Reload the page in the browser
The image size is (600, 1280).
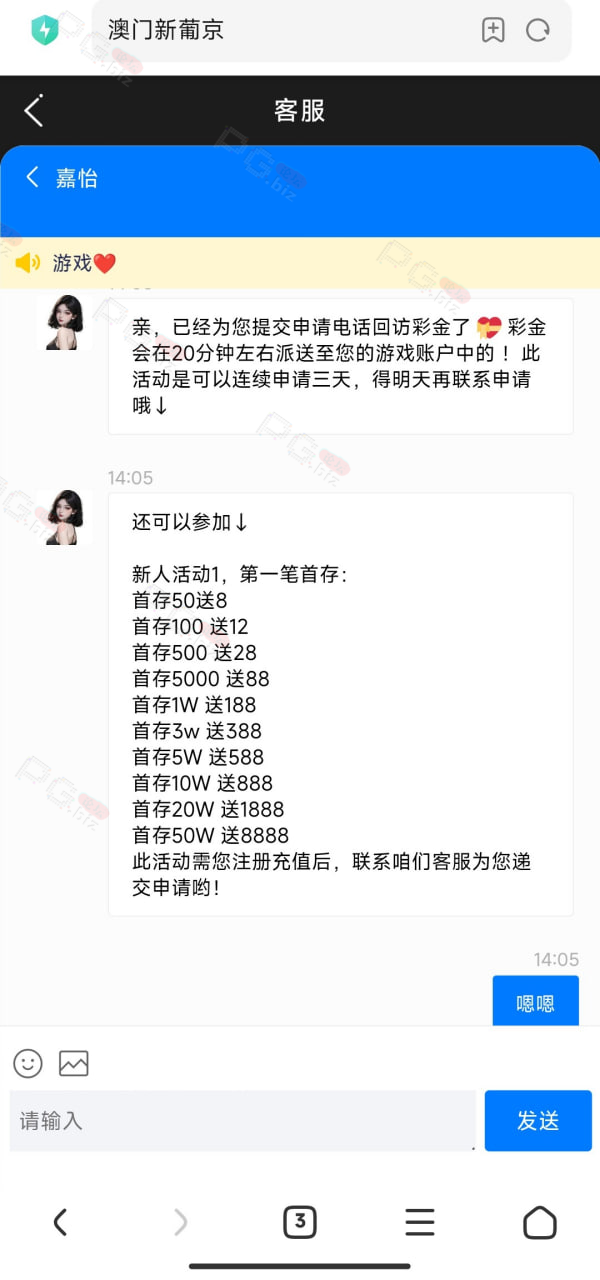coord(538,30)
